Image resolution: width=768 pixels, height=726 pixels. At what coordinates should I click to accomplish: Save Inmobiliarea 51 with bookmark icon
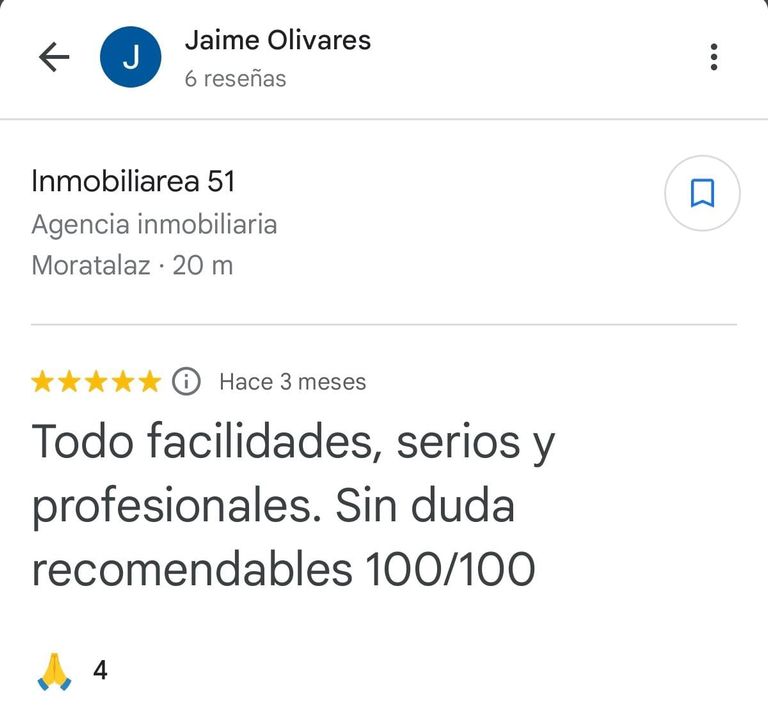click(702, 193)
